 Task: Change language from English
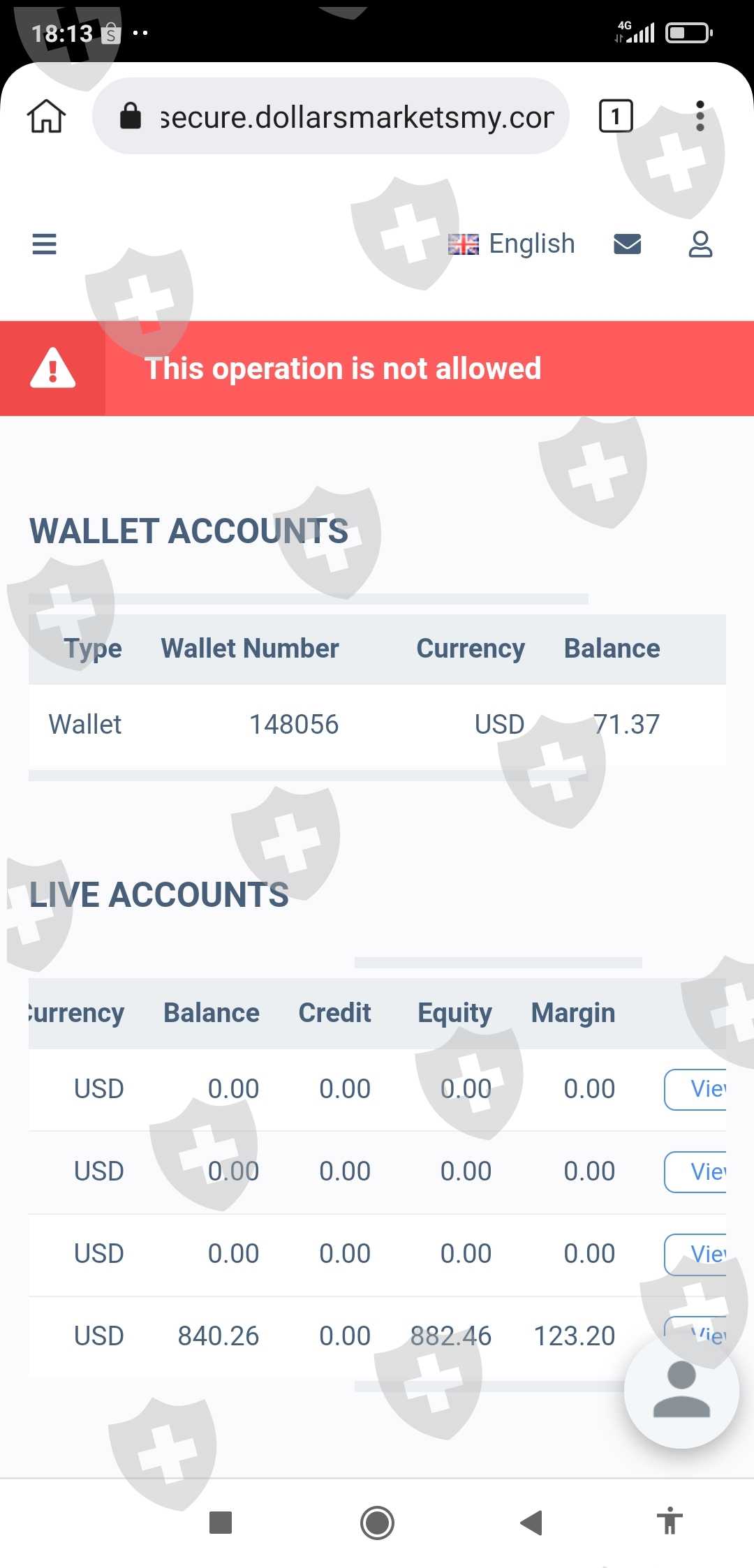click(512, 244)
